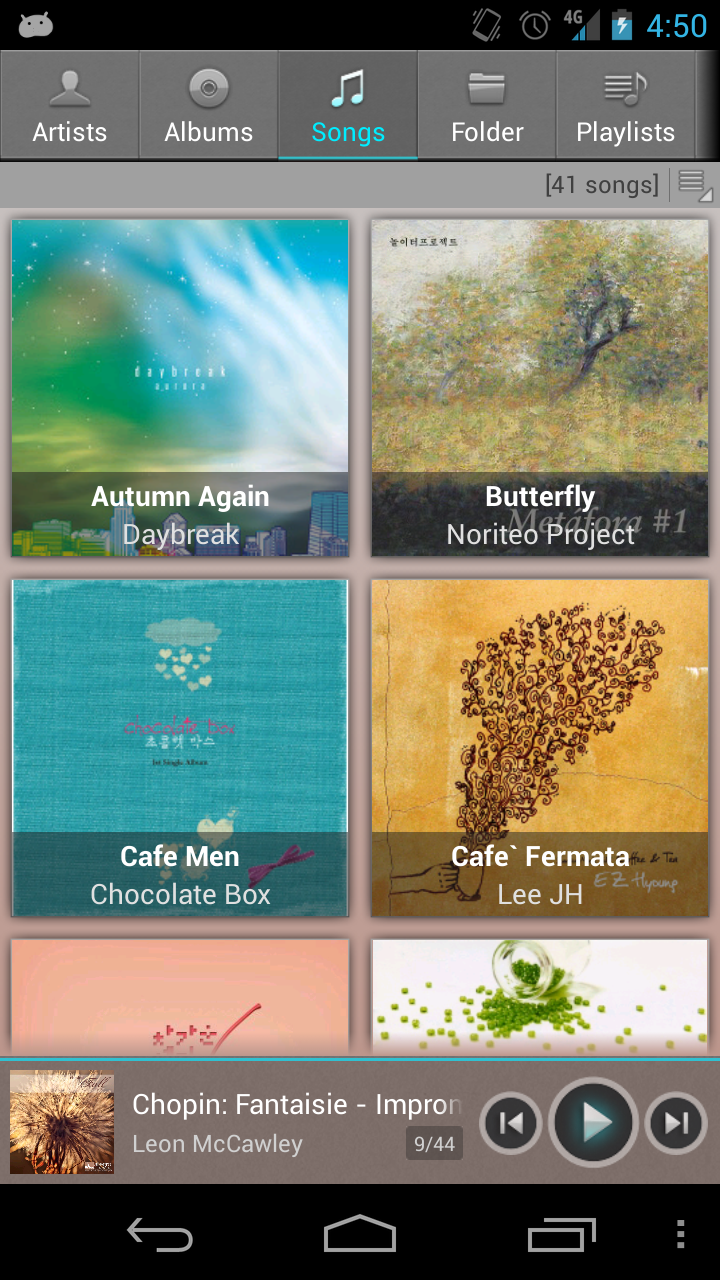Open "Butterfly" by Noriteo Project
Viewport: 720px width, 1280px height.
(x=539, y=385)
